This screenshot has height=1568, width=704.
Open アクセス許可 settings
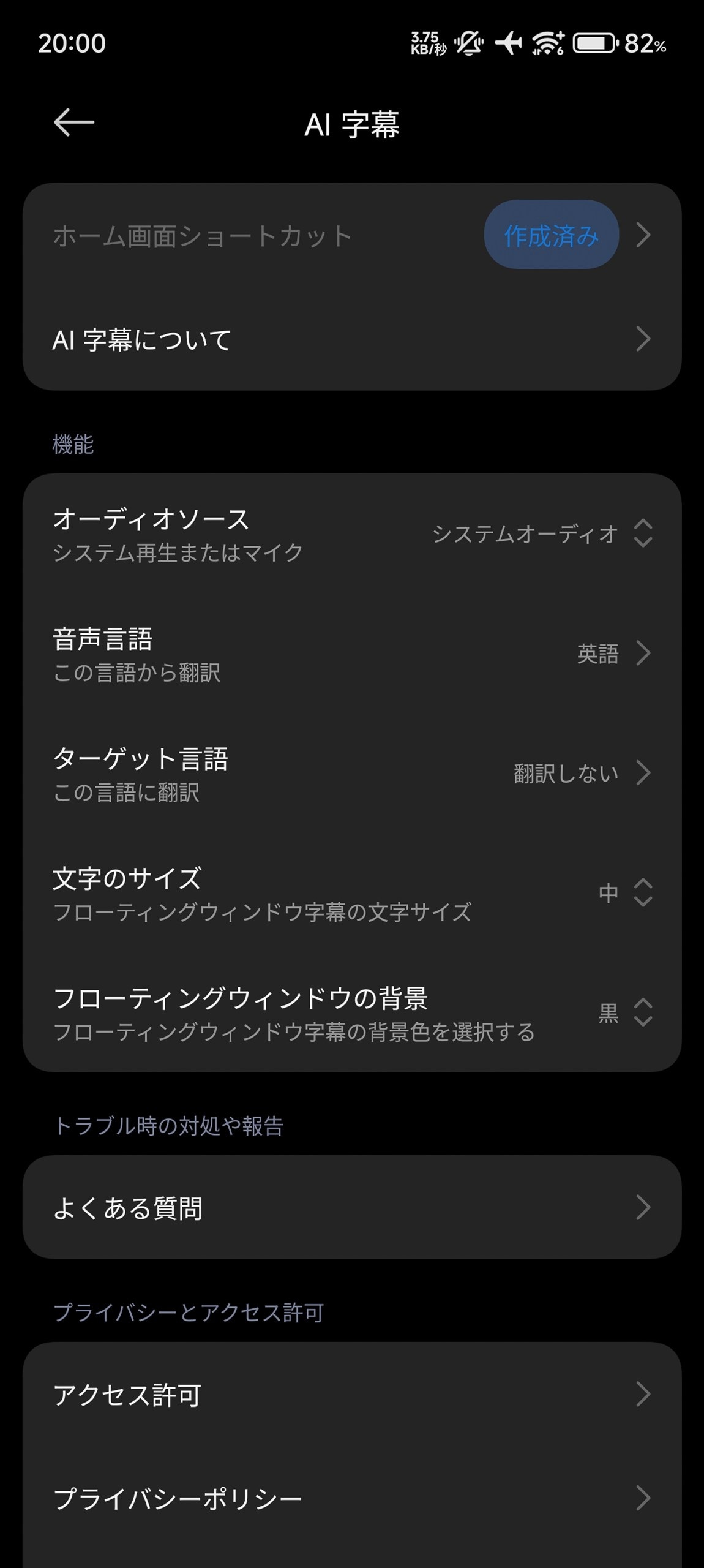pyautogui.click(x=351, y=1395)
